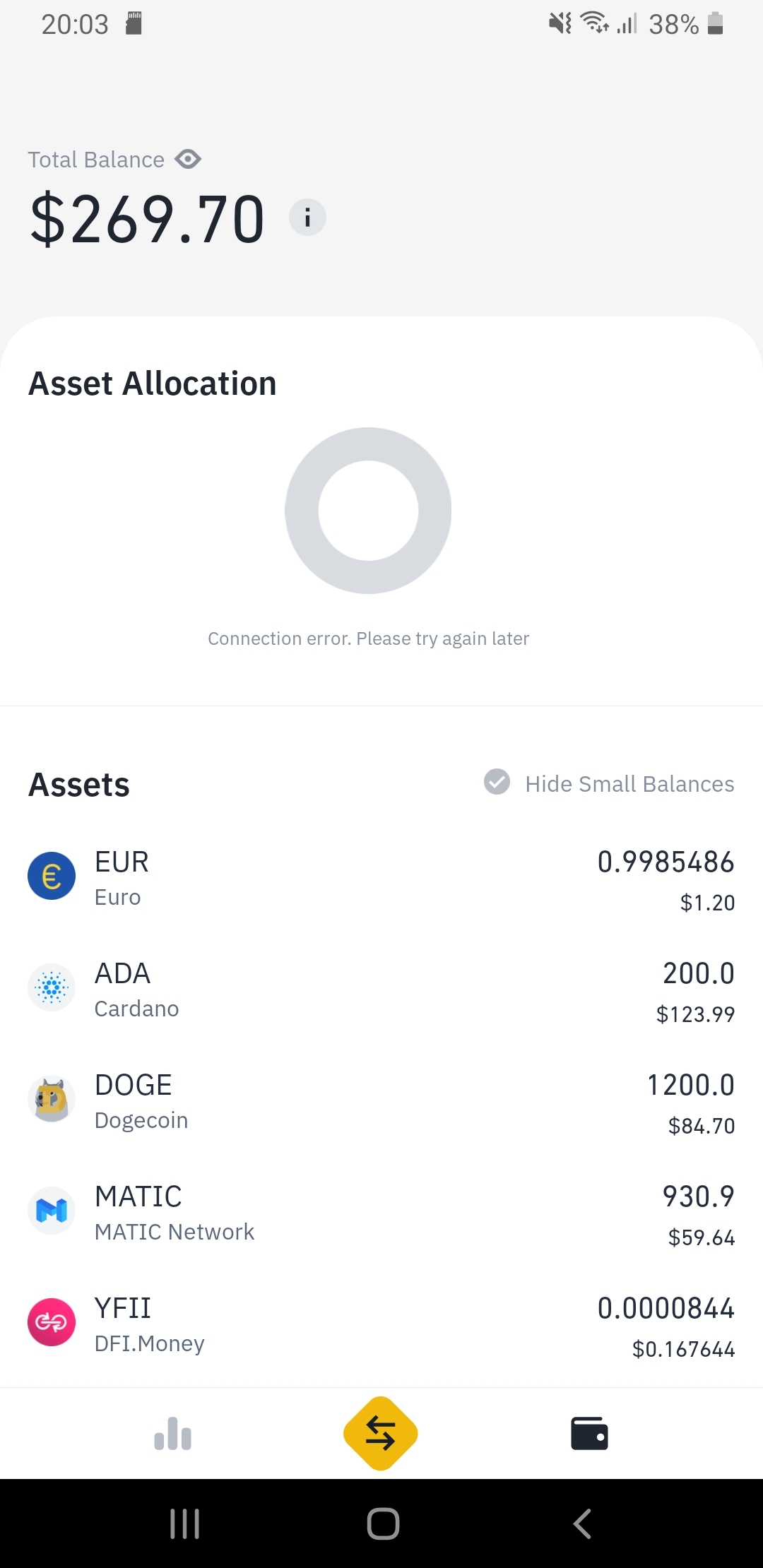Switch to the markets chart tab
The height and width of the screenshot is (1568, 763).
(173, 1434)
